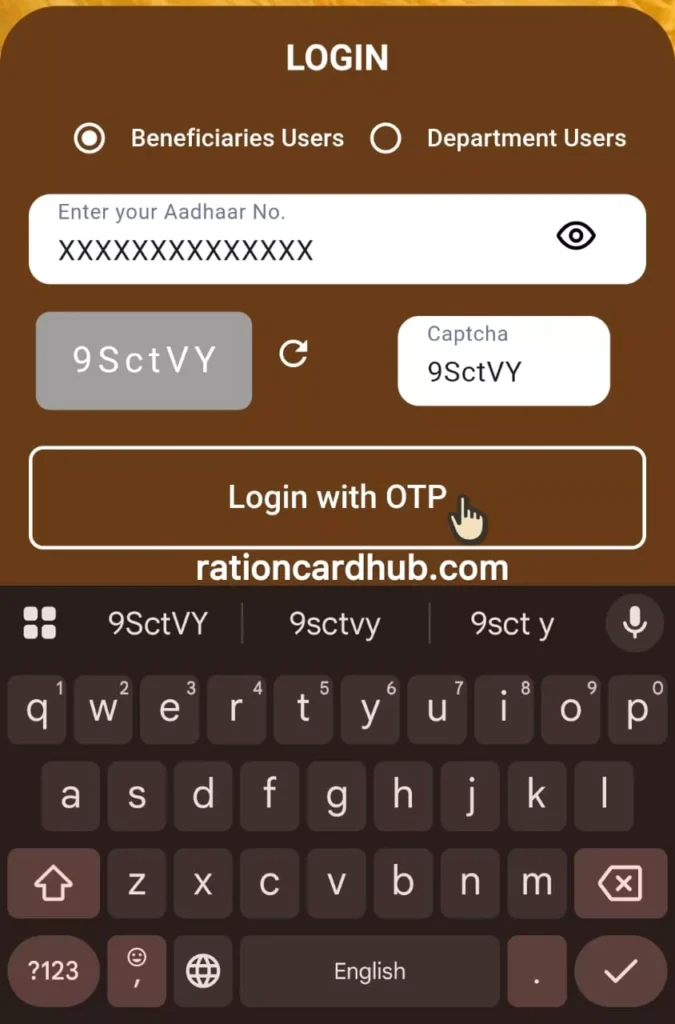Start voice input with the microphone key
The height and width of the screenshot is (1024, 675).
(634, 623)
